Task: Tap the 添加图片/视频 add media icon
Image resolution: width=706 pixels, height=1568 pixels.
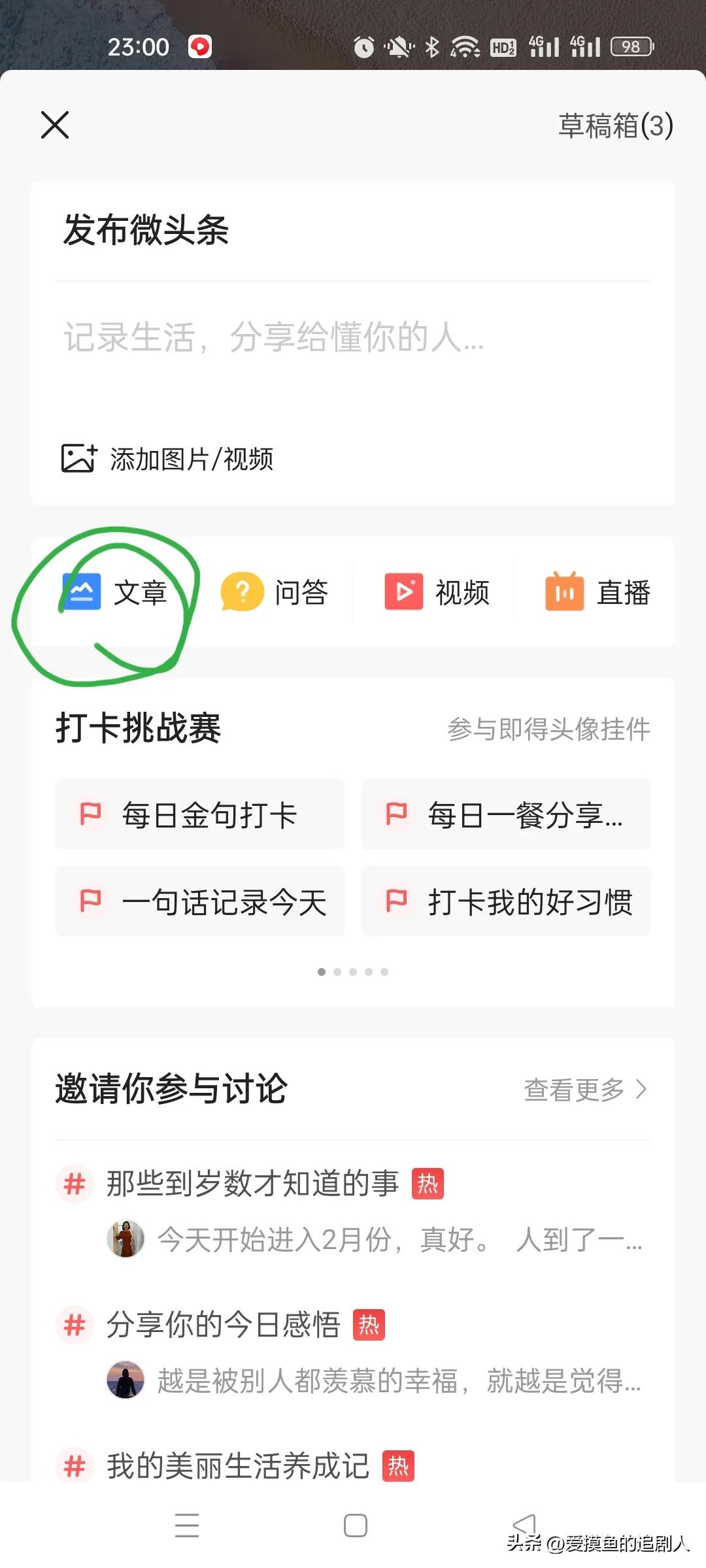Action: click(x=78, y=459)
